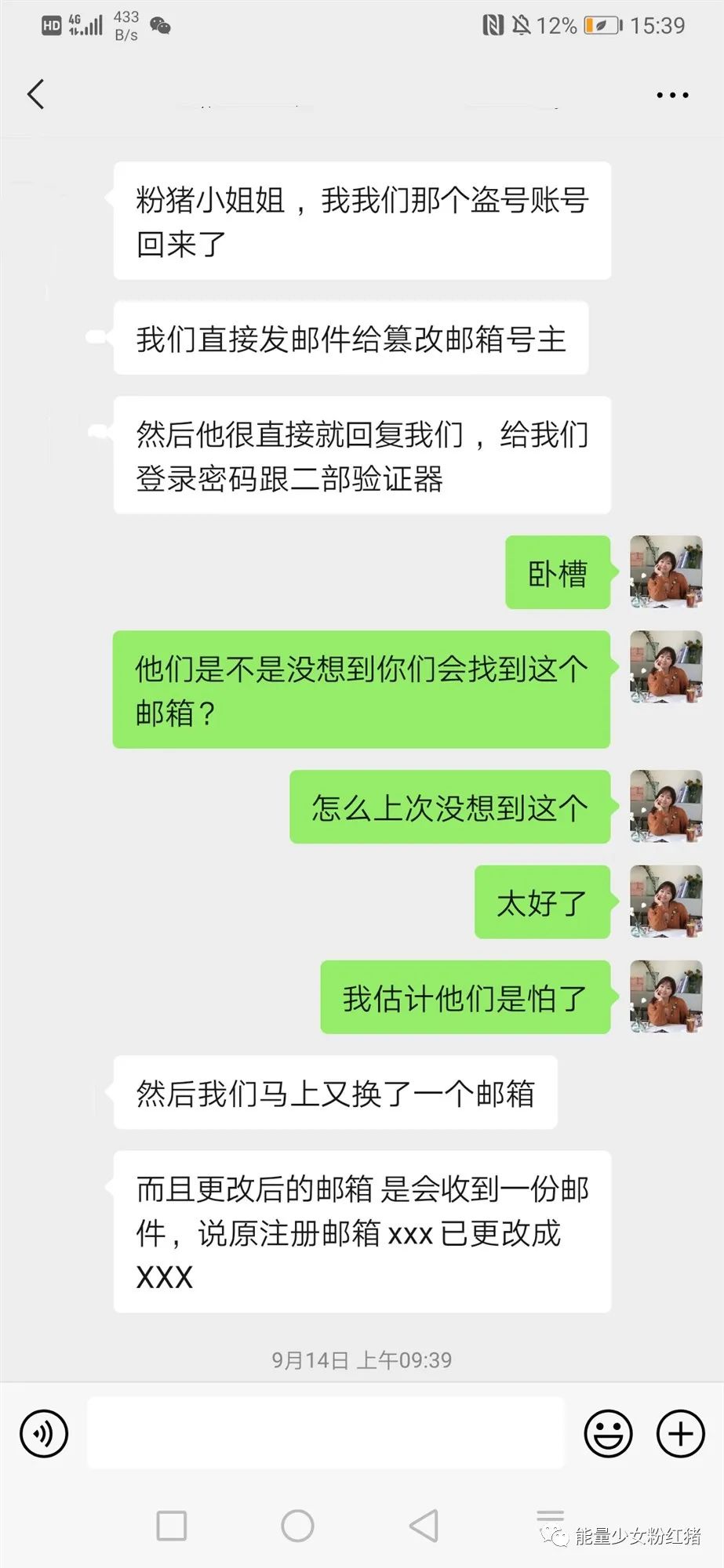Screen dimensions: 724x1568
Task: Tap the message text input field
Action: (x=326, y=1432)
